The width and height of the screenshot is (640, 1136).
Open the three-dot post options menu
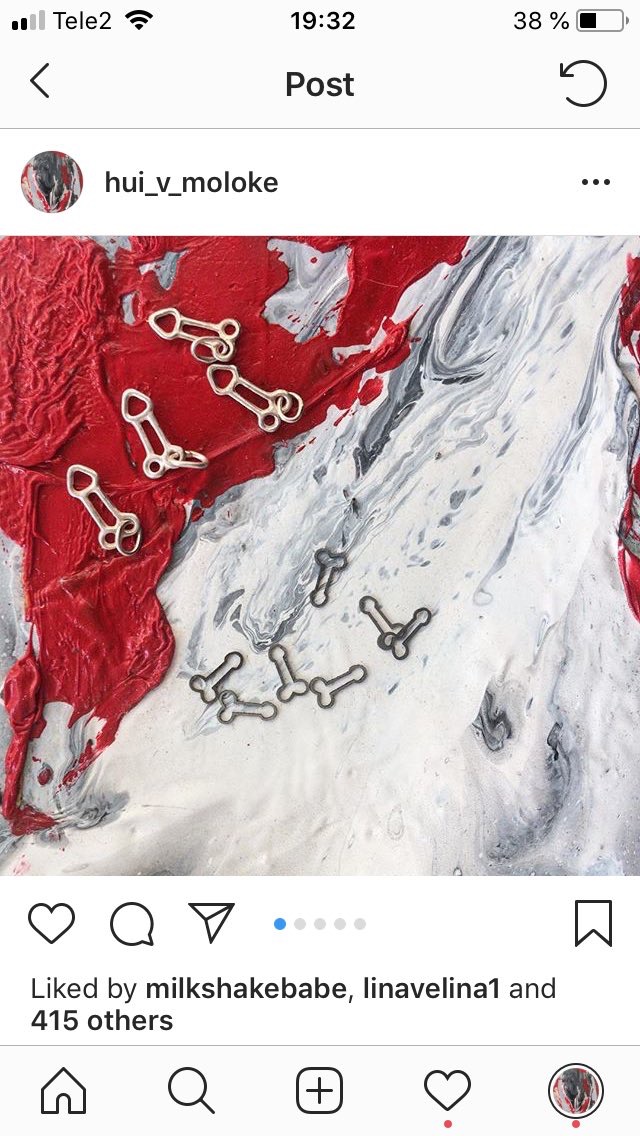click(595, 183)
